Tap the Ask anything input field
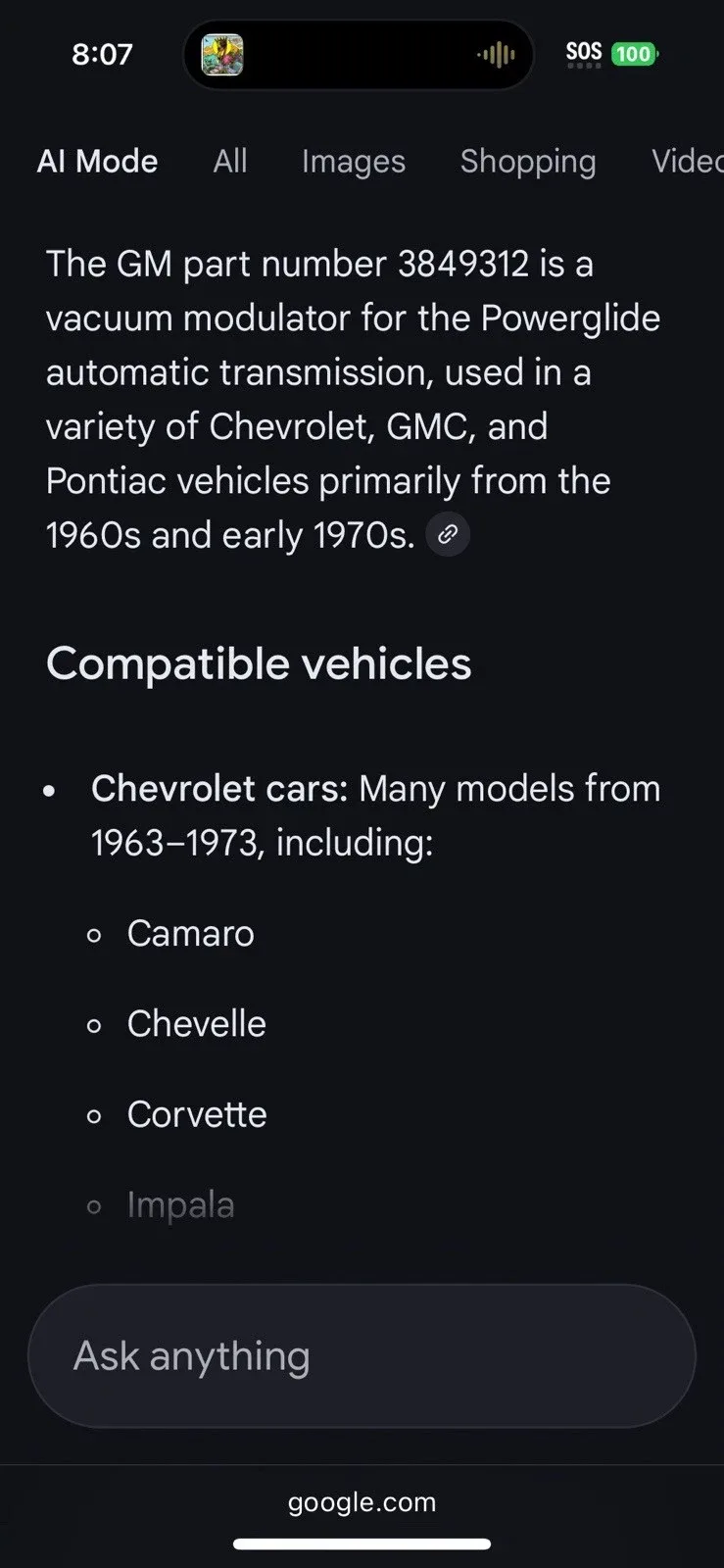The height and width of the screenshot is (1568, 724). click(362, 1355)
